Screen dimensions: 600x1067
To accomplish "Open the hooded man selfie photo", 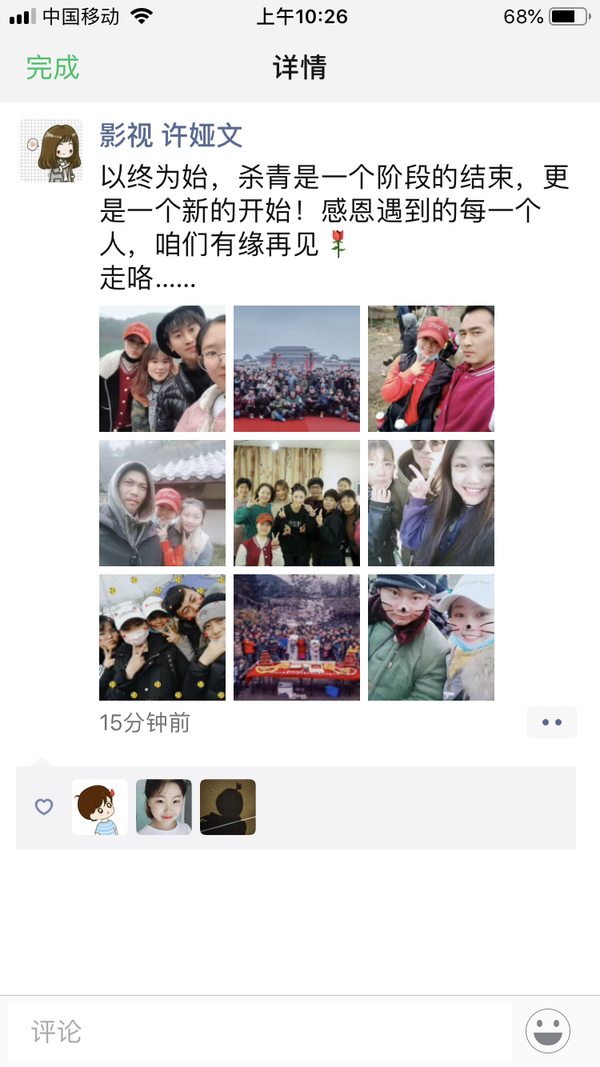I will point(162,503).
